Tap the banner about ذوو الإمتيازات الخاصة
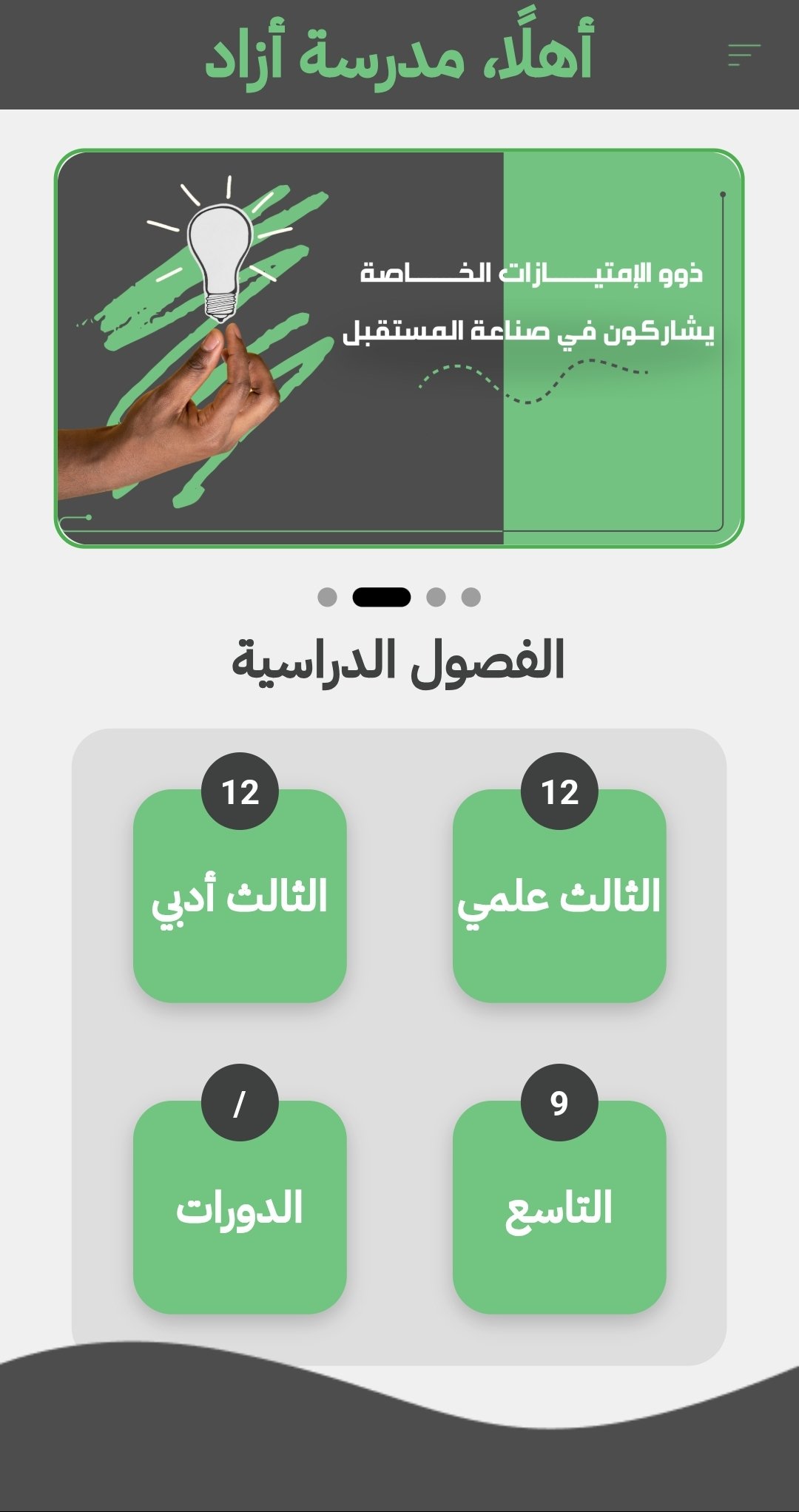The height and width of the screenshot is (1512, 799). (x=399, y=348)
